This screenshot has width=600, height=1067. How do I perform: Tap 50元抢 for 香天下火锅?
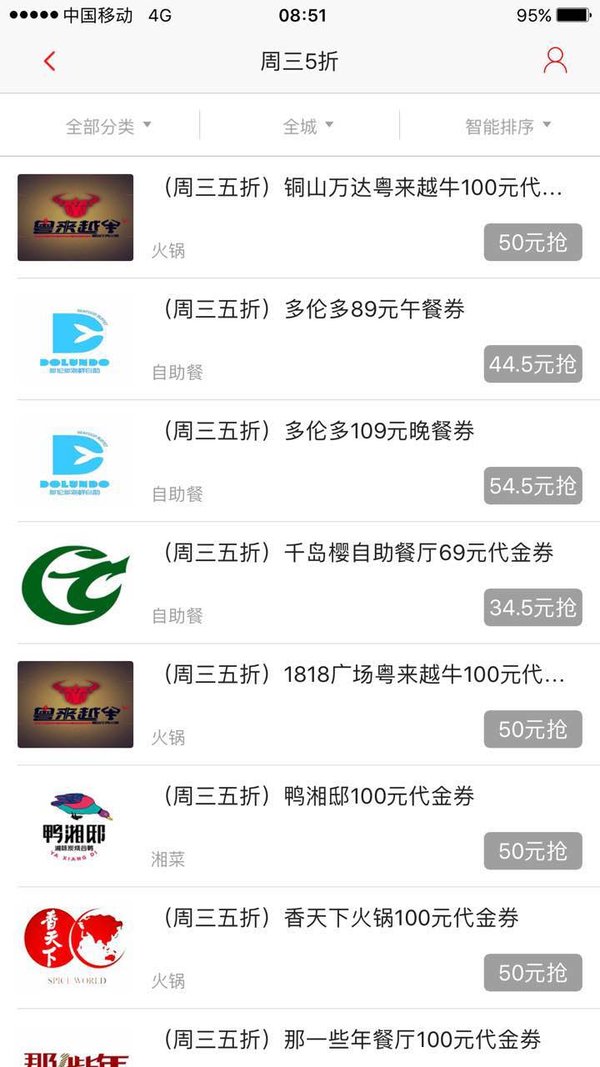[533, 972]
